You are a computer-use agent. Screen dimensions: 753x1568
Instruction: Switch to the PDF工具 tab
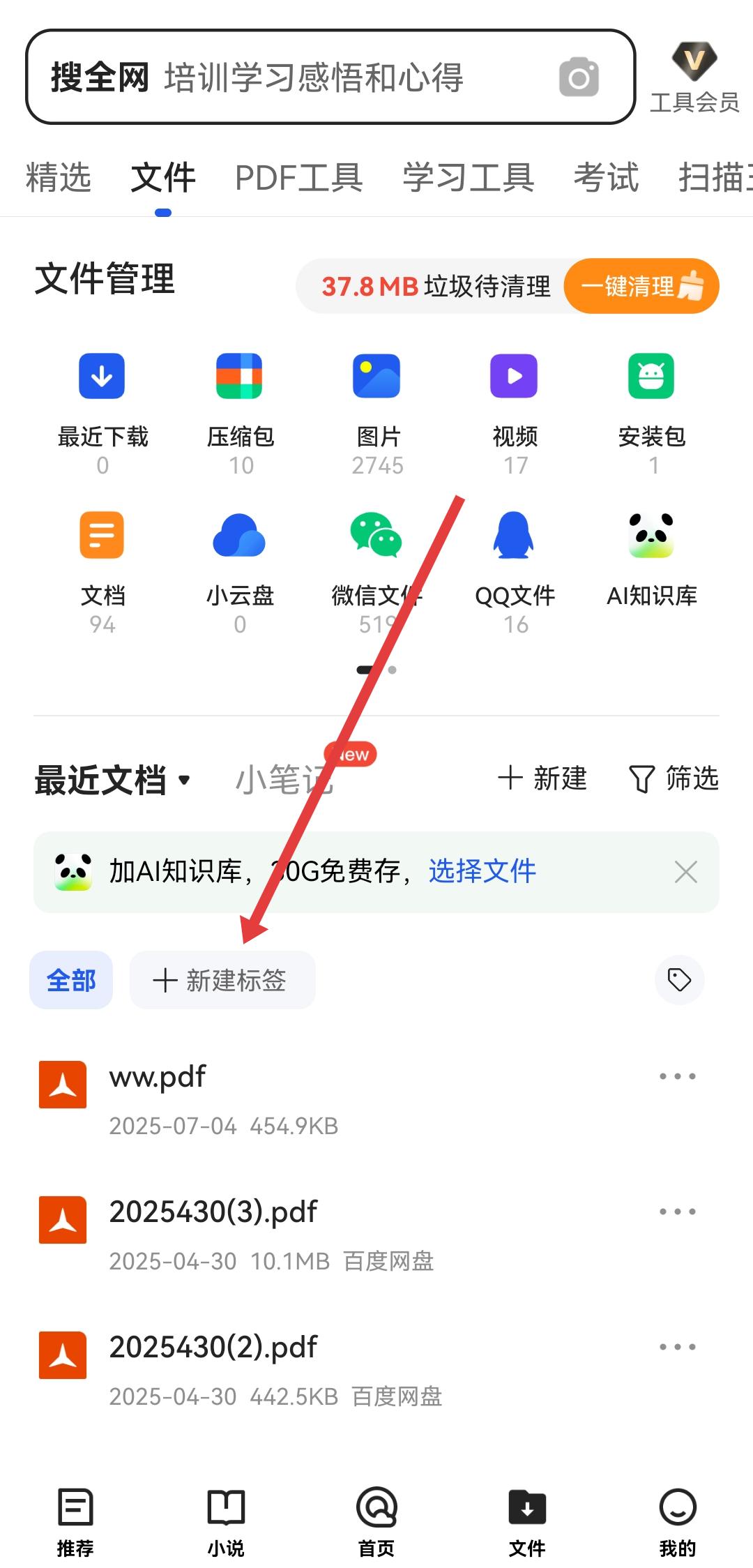coord(298,178)
